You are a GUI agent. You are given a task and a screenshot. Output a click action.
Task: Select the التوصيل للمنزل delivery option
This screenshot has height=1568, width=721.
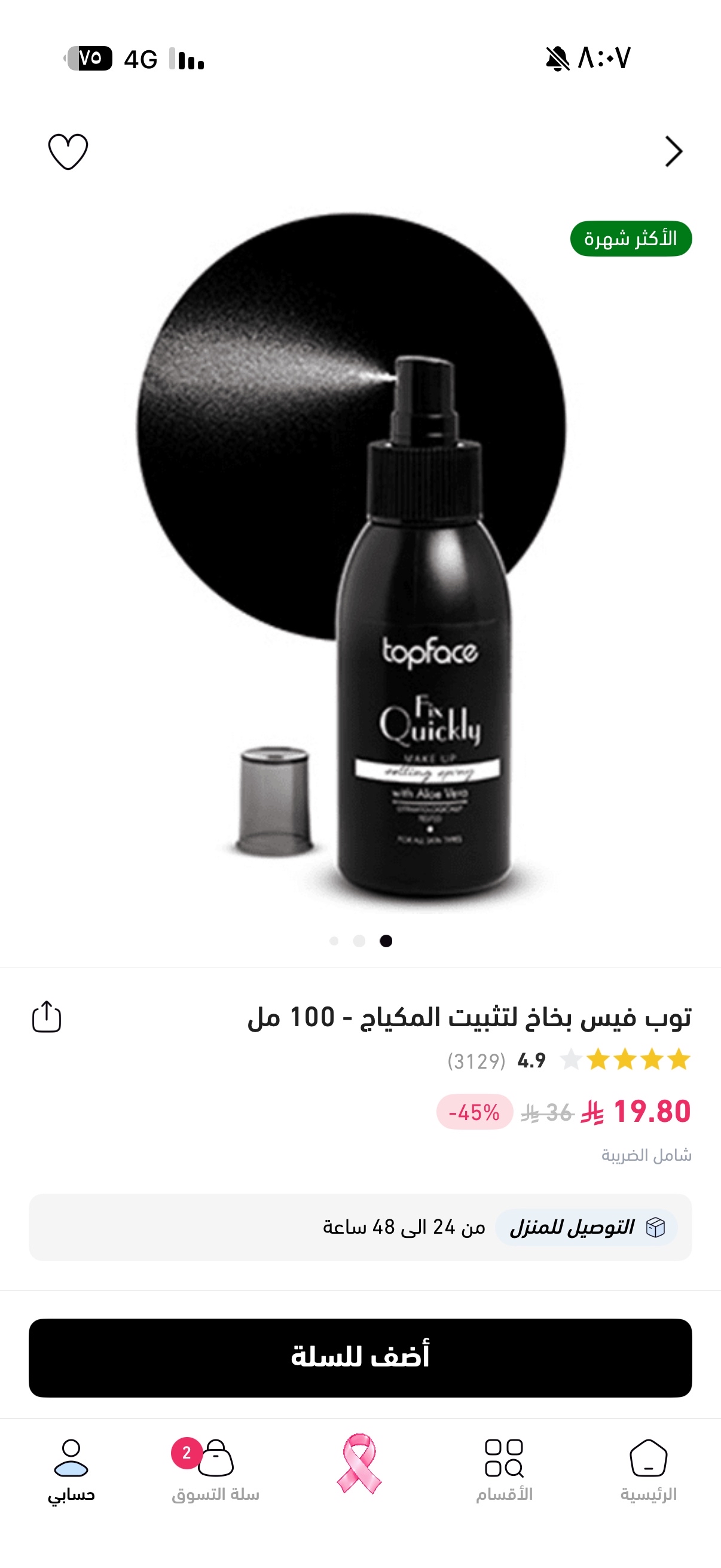[x=586, y=1227]
